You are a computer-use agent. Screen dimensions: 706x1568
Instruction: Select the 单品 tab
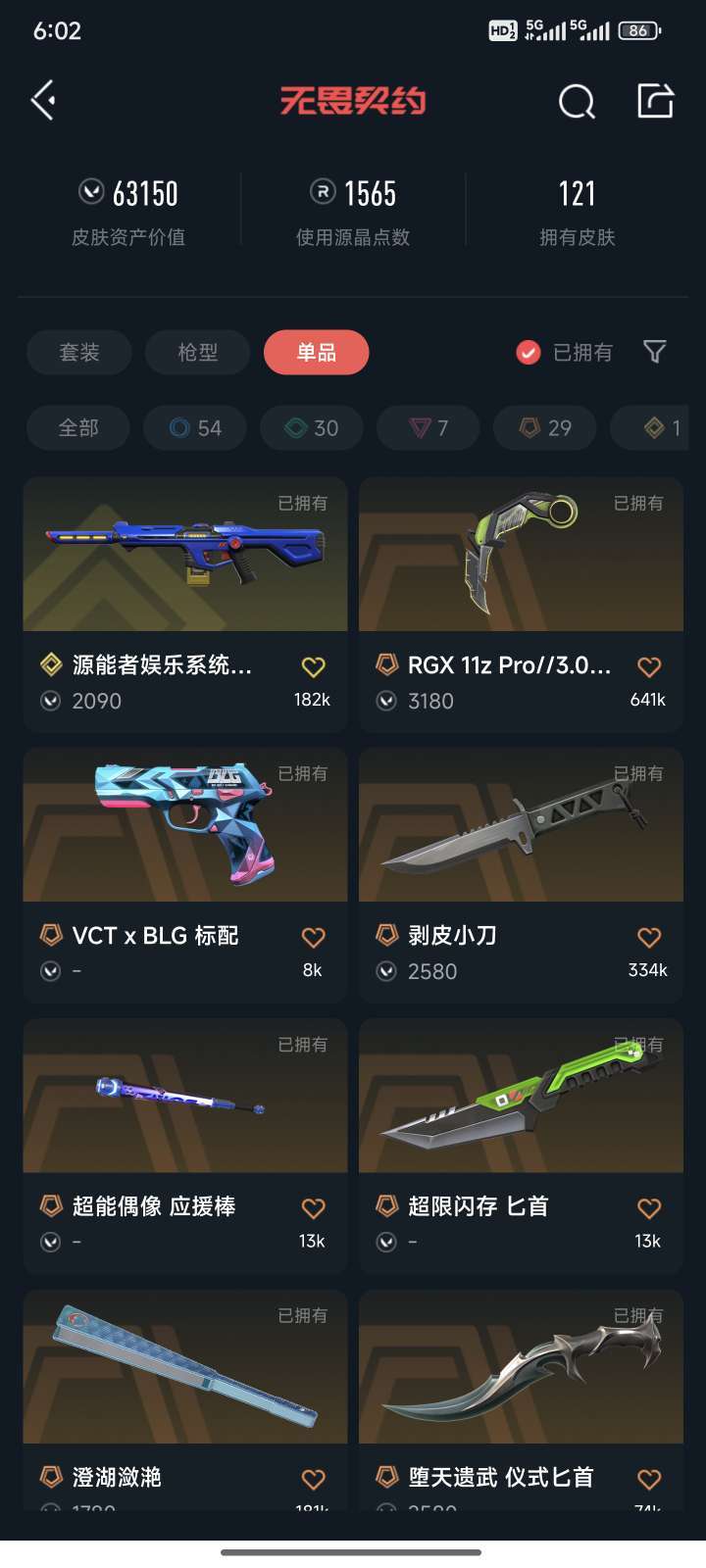317,352
